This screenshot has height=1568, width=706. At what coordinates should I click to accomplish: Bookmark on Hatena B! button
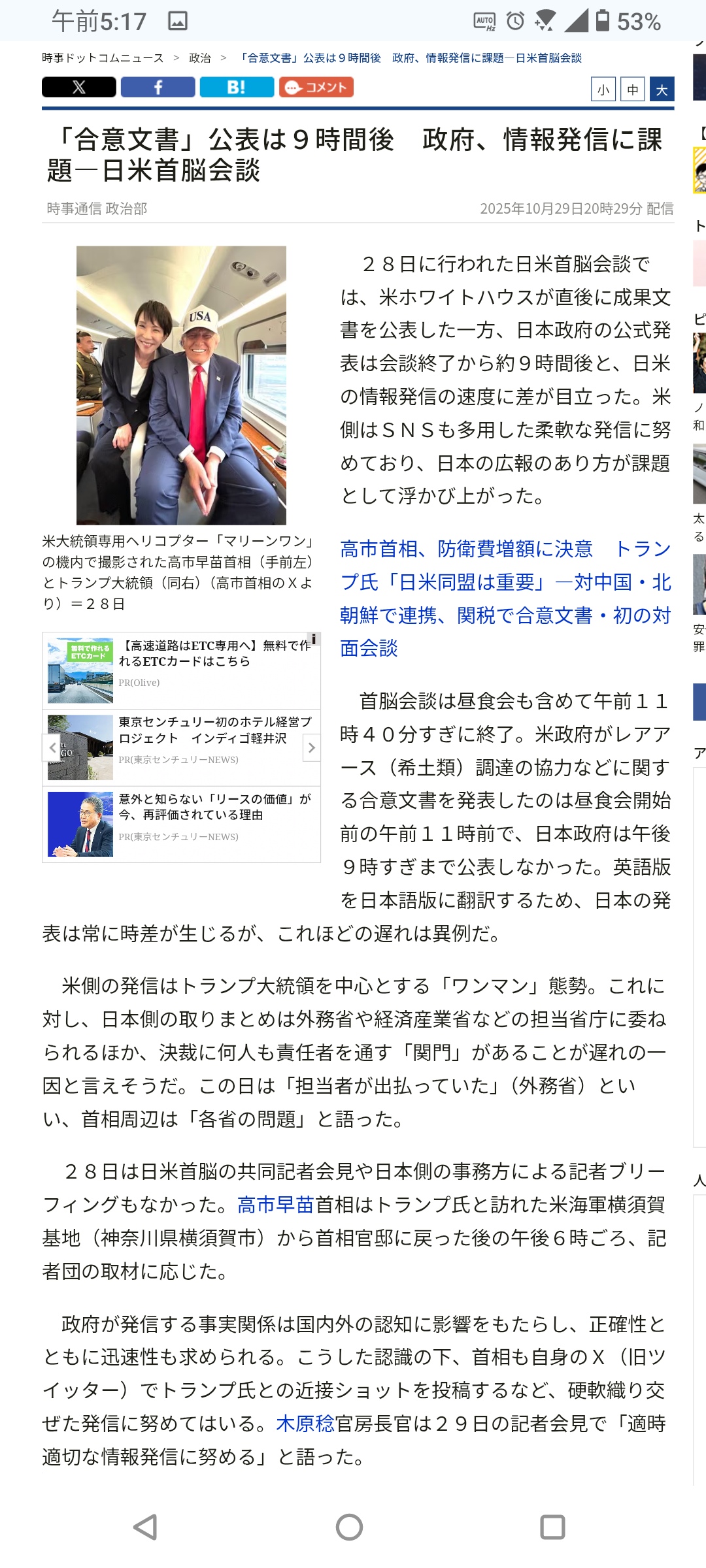pyautogui.click(x=237, y=87)
